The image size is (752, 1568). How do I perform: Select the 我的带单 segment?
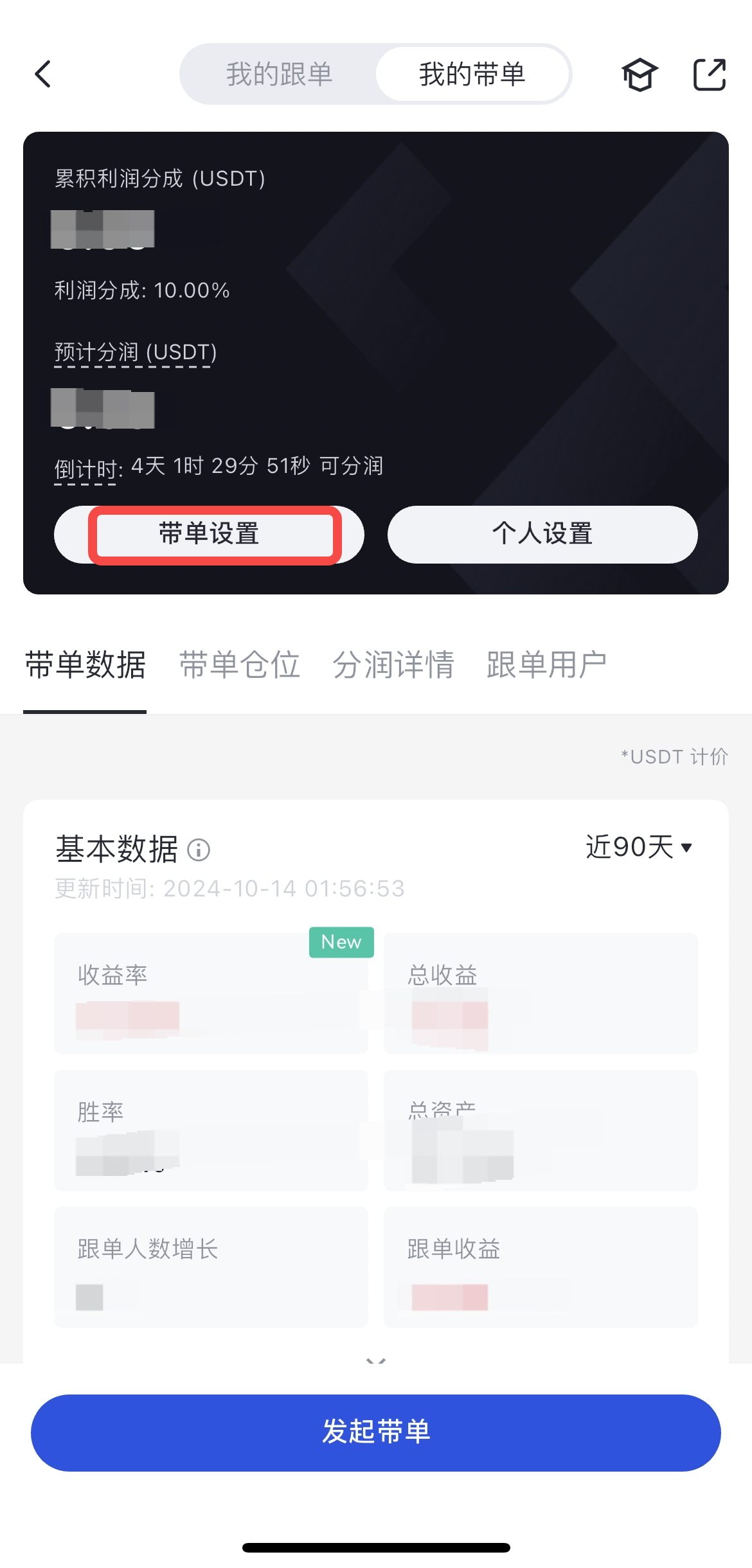[x=472, y=75]
